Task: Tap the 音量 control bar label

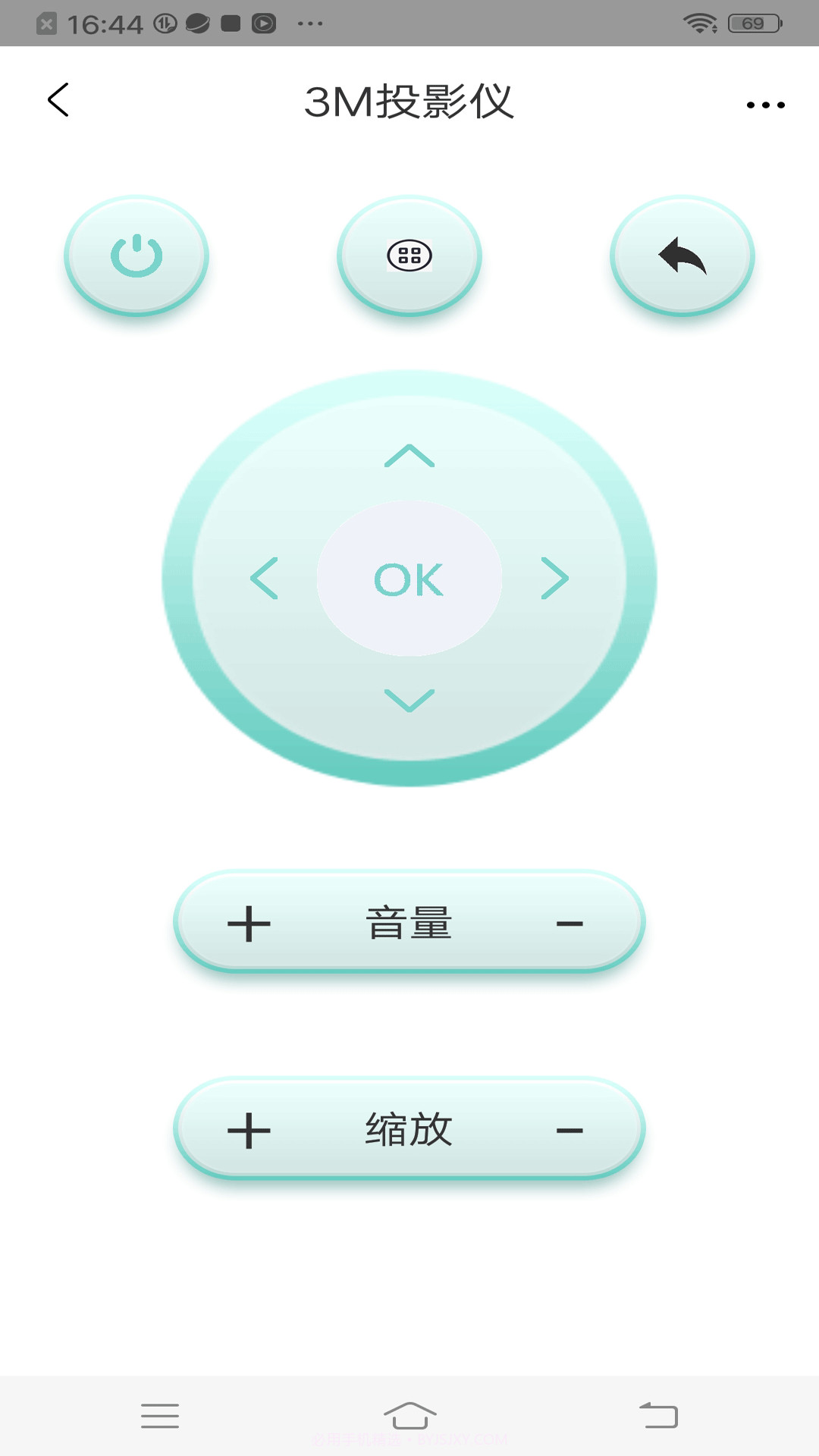Action: pos(409,922)
